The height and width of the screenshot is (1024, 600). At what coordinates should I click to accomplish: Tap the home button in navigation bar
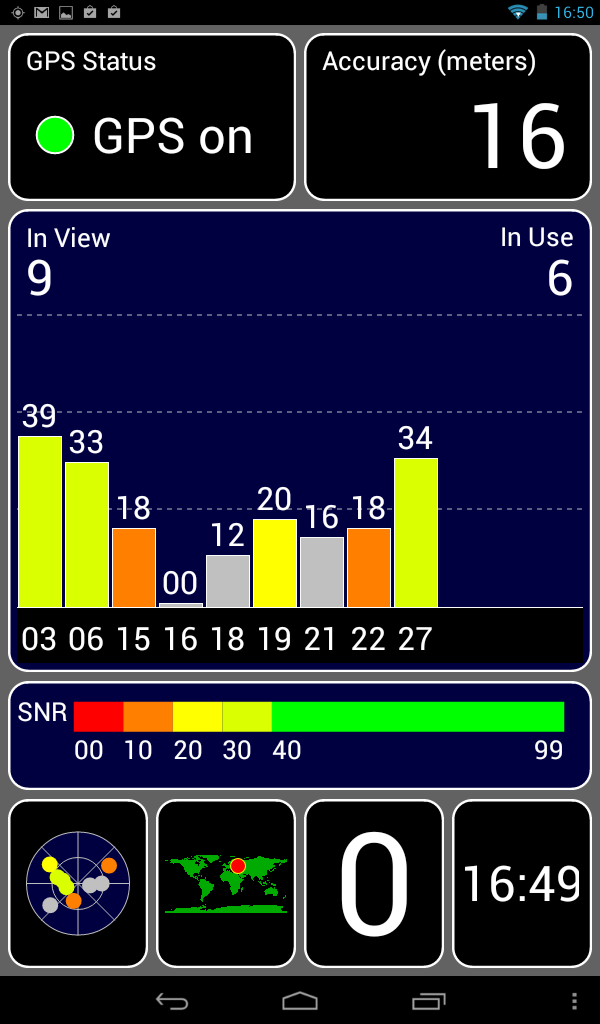(300, 1001)
